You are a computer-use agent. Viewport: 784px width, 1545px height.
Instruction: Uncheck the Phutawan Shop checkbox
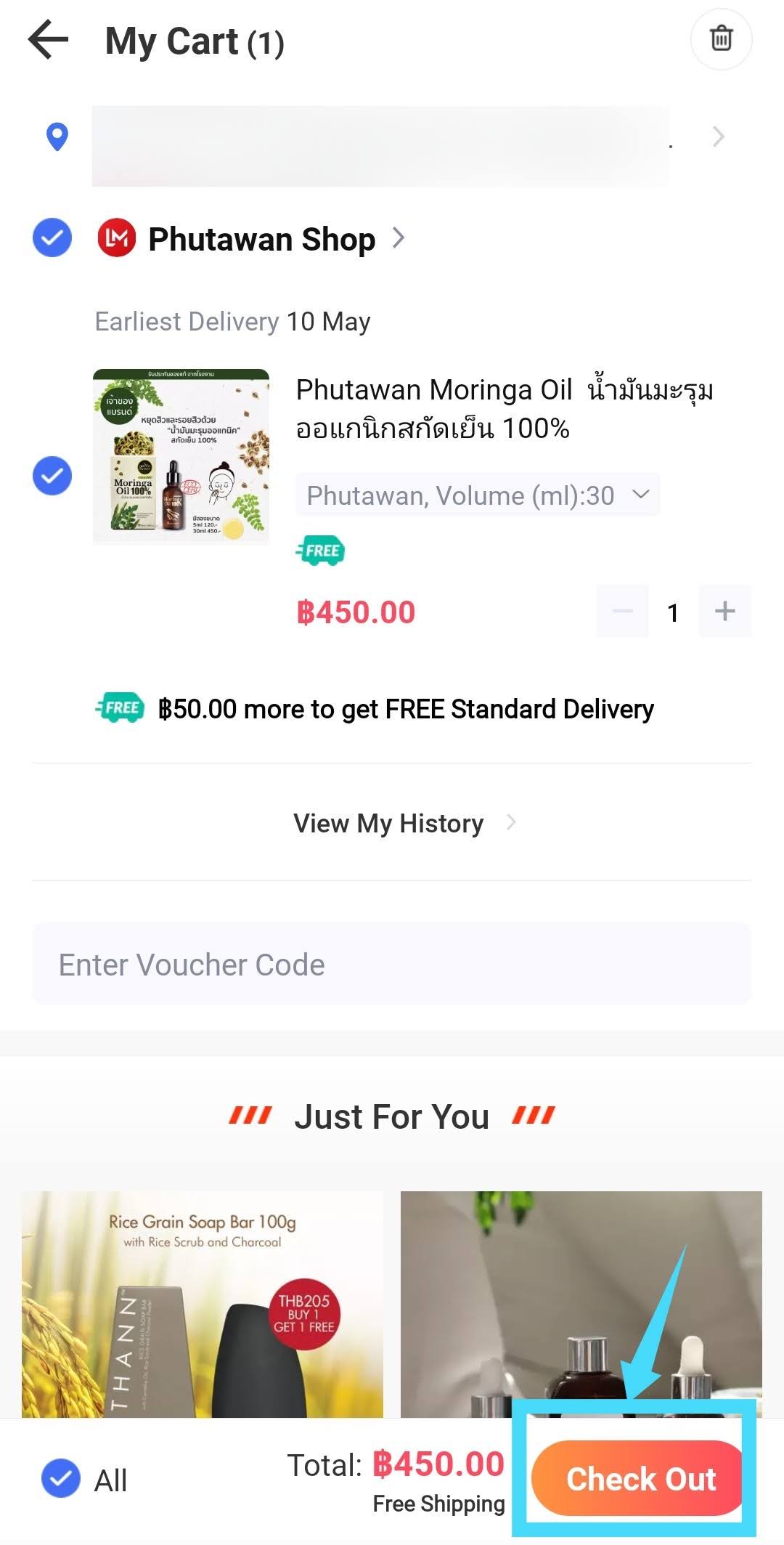(52, 238)
